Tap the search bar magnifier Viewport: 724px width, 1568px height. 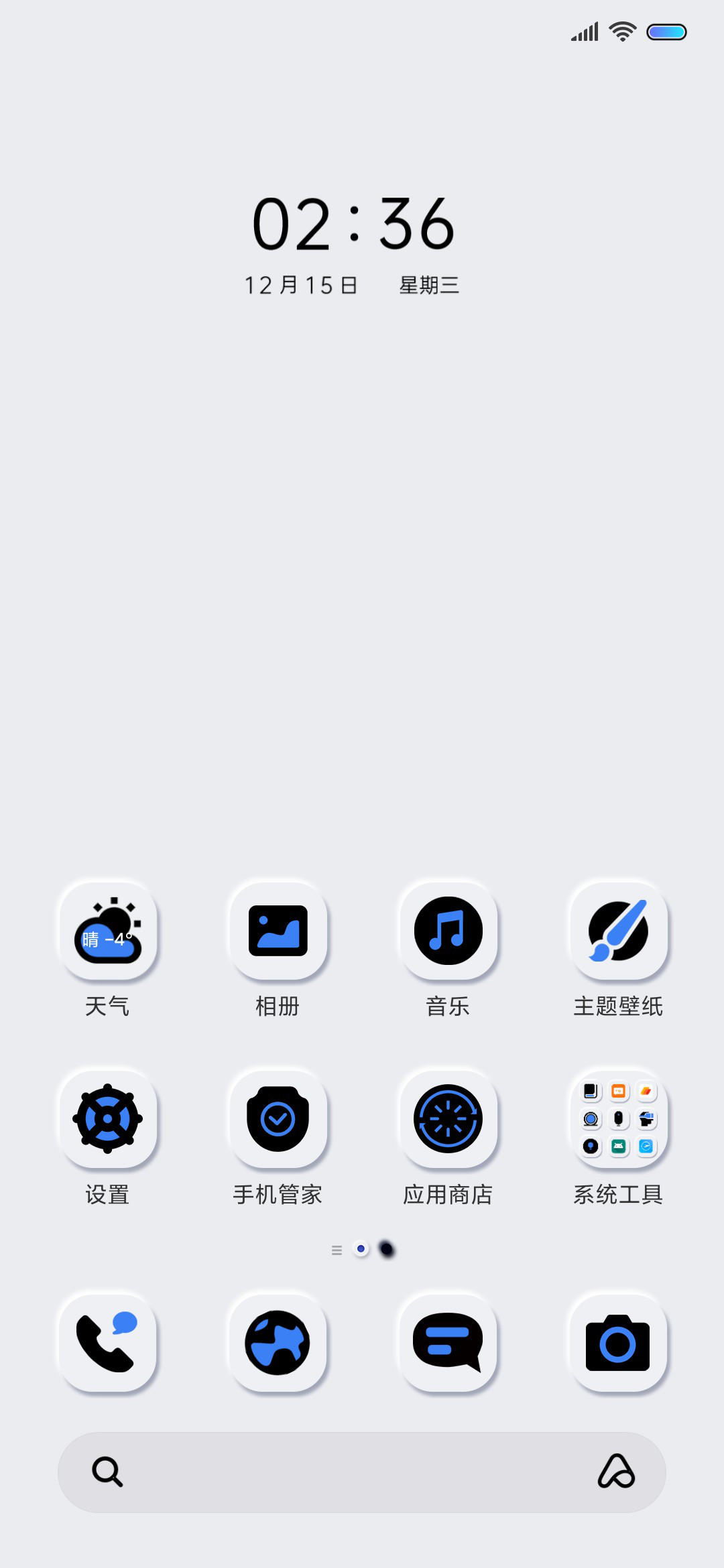point(107,1472)
